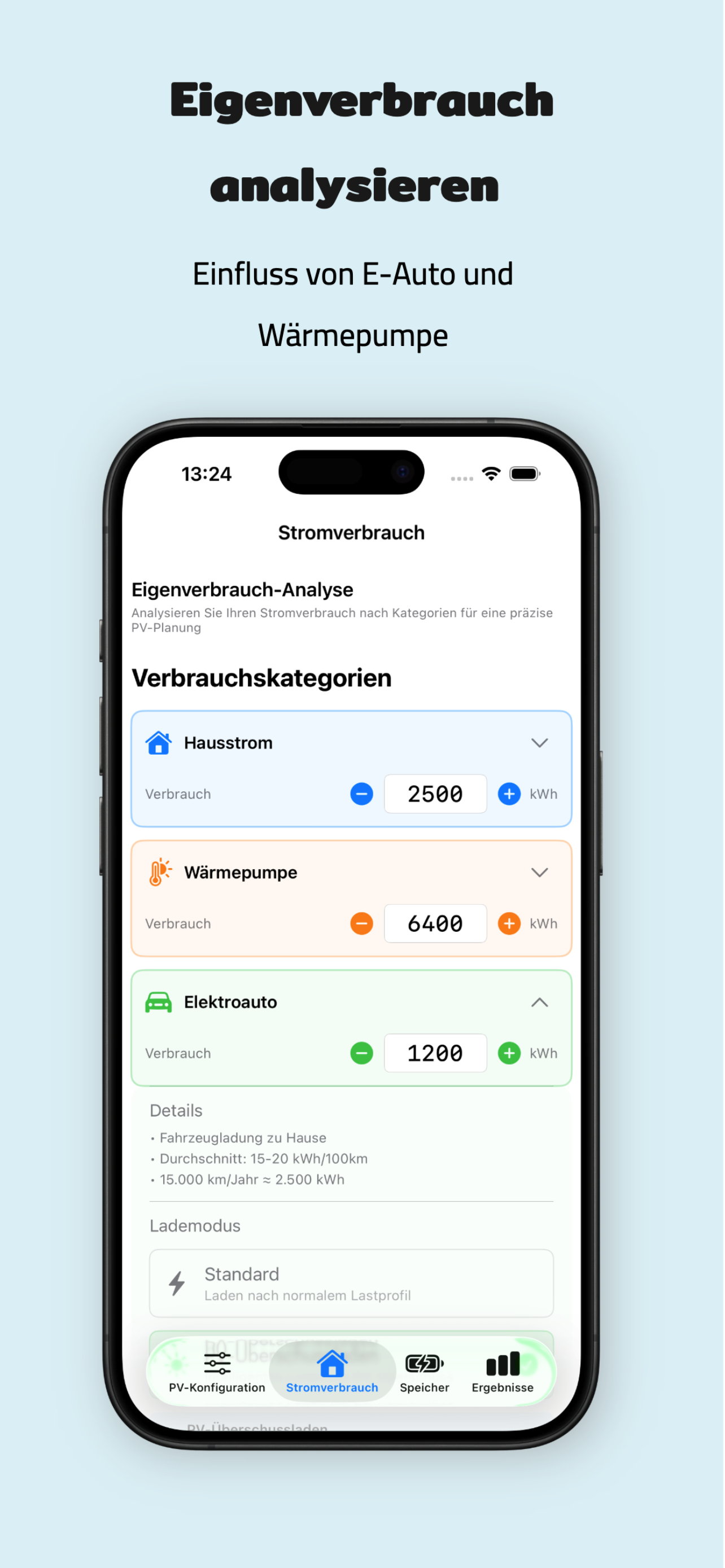Image resolution: width=725 pixels, height=1568 pixels.
Task: Expand the Hausstrom category
Action: pyautogui.click(x=539, y=743)
